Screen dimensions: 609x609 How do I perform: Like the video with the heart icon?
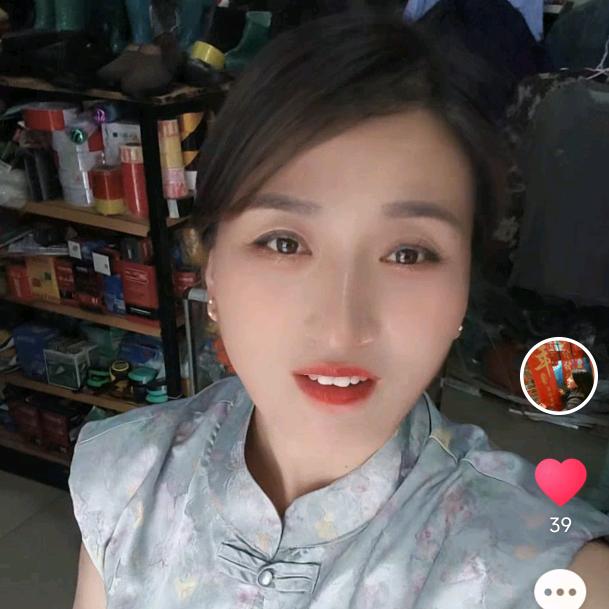[x=560, y=481]
